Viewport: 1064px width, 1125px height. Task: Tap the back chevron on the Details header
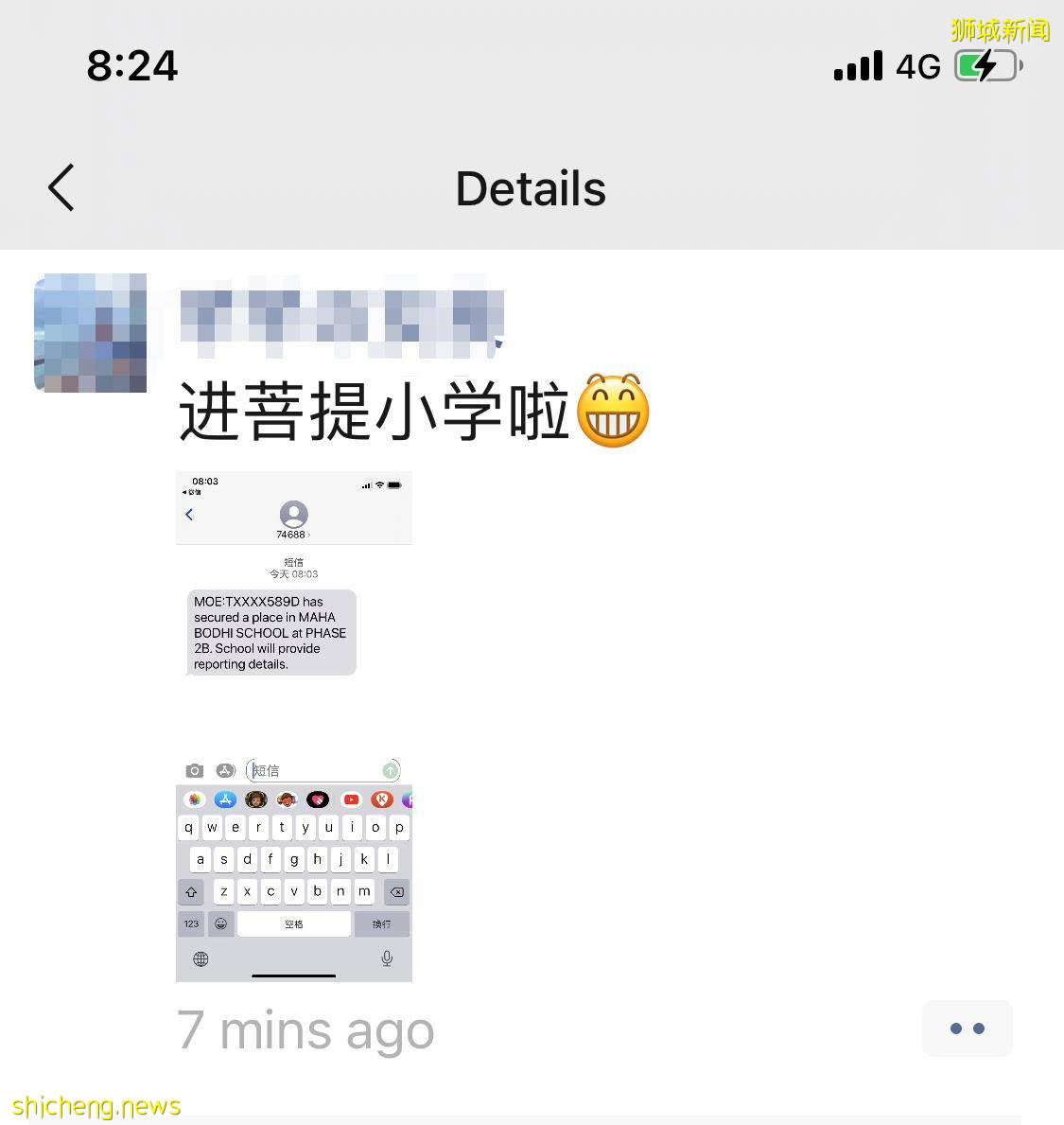[61, 187]
